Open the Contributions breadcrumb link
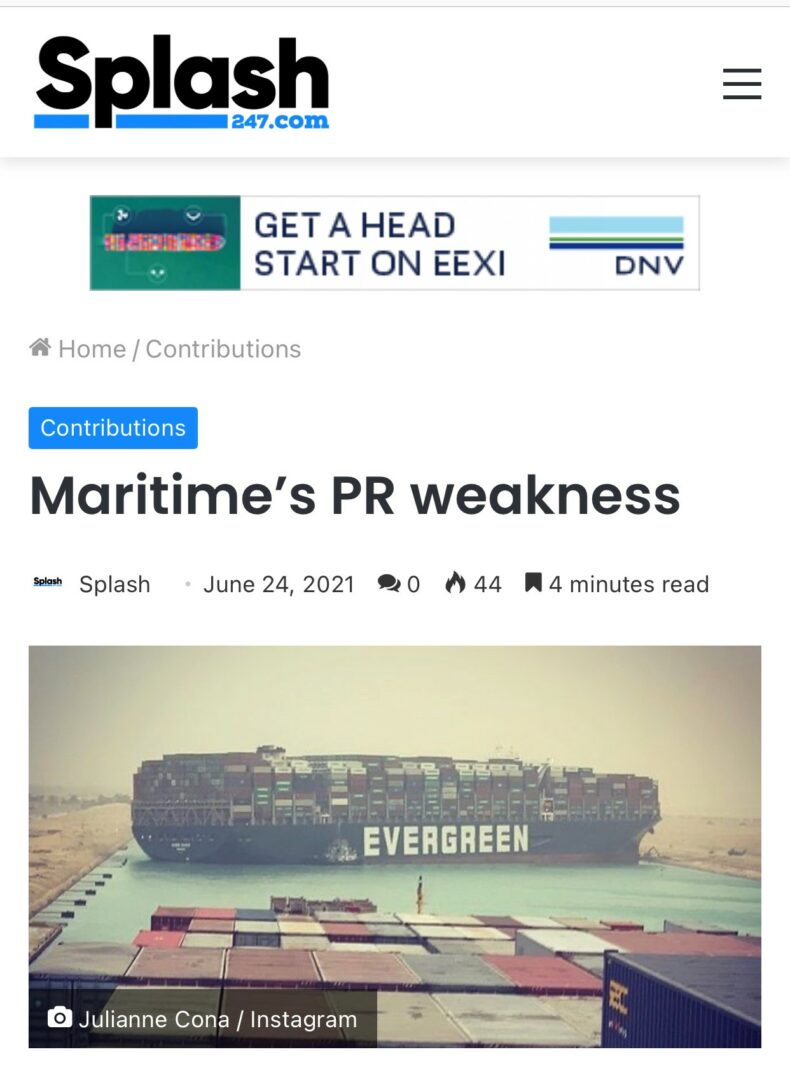The image size is (790, 1080). (223, 349)
